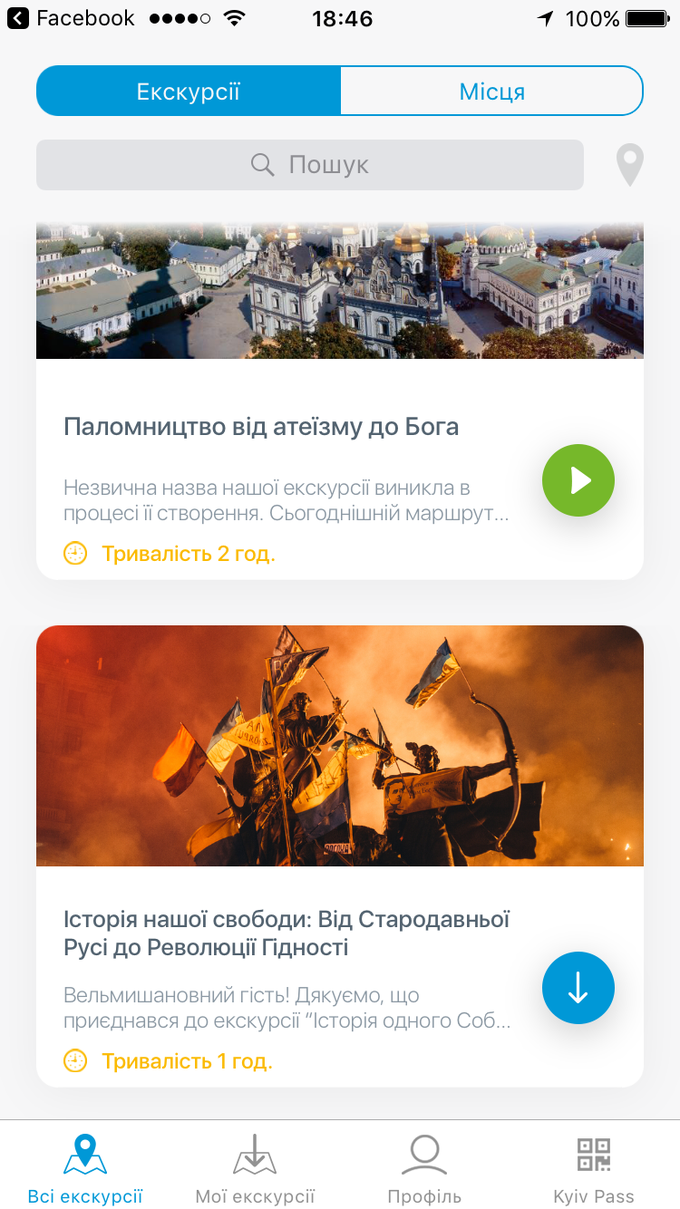The height and width of the screenshot is (1209, 680).
Task: Open the Kyiv Pass tab
Action: (x=593, y=1167)
